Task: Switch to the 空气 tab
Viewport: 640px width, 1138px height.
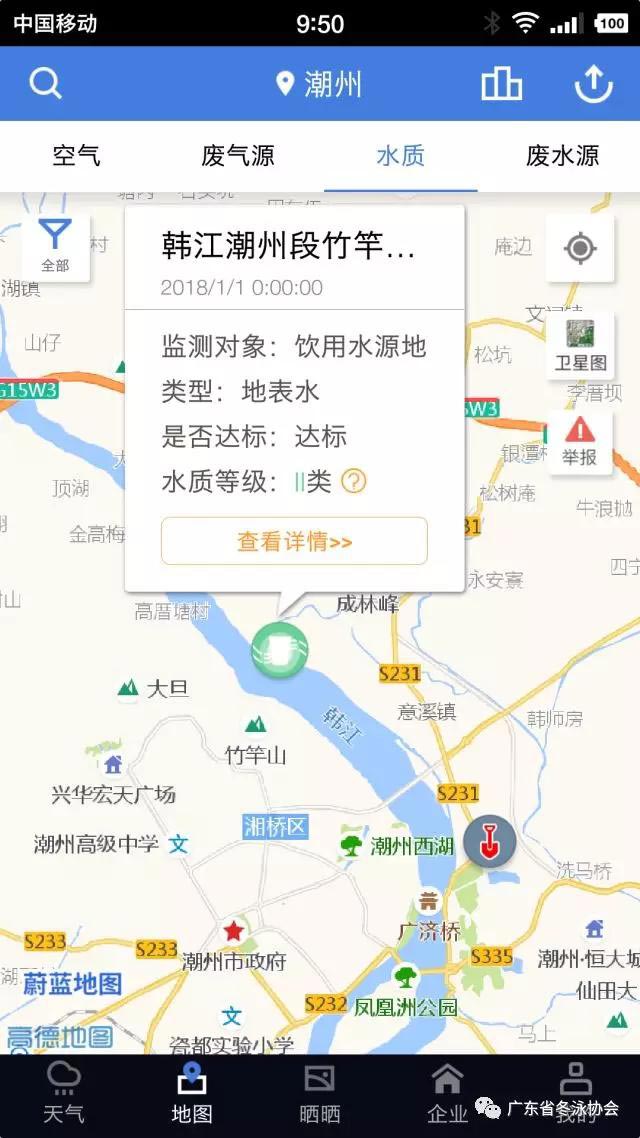Action: click(x=77, y=156)
